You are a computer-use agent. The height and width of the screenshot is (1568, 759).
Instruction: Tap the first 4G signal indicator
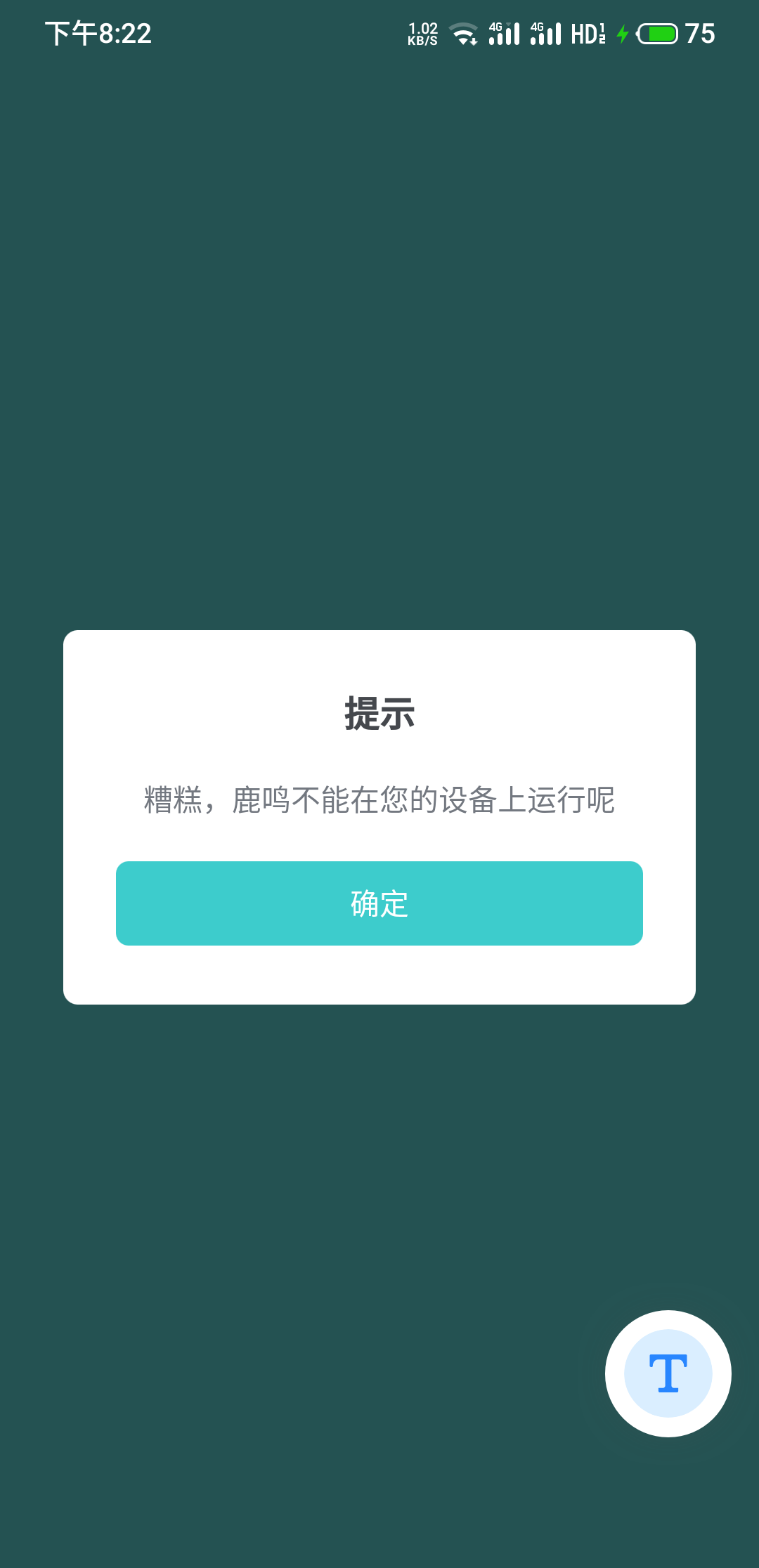(502, 32)
